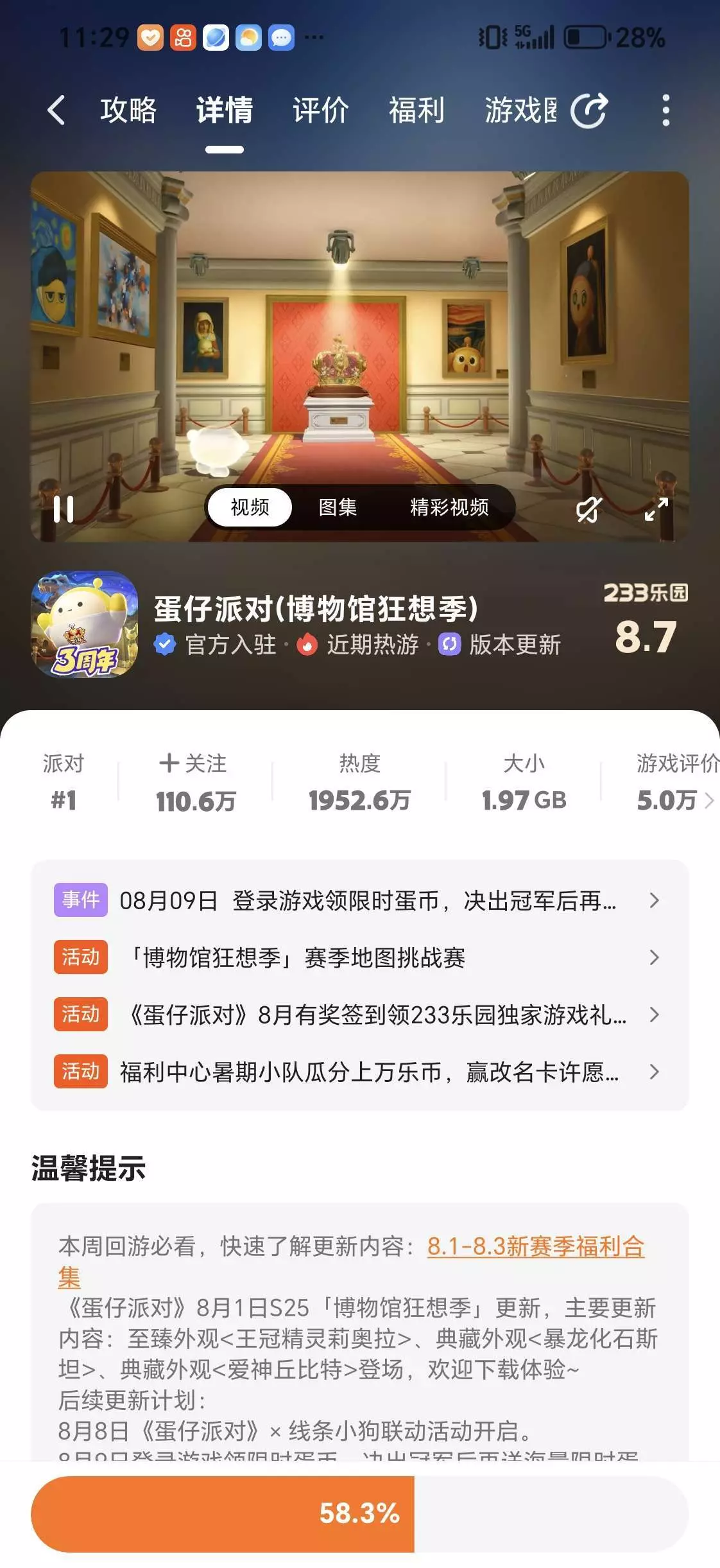Open 福利中心暑期小队 activity row
This screenshot has height=1568, width=720.
click(x=359, y=1072)
